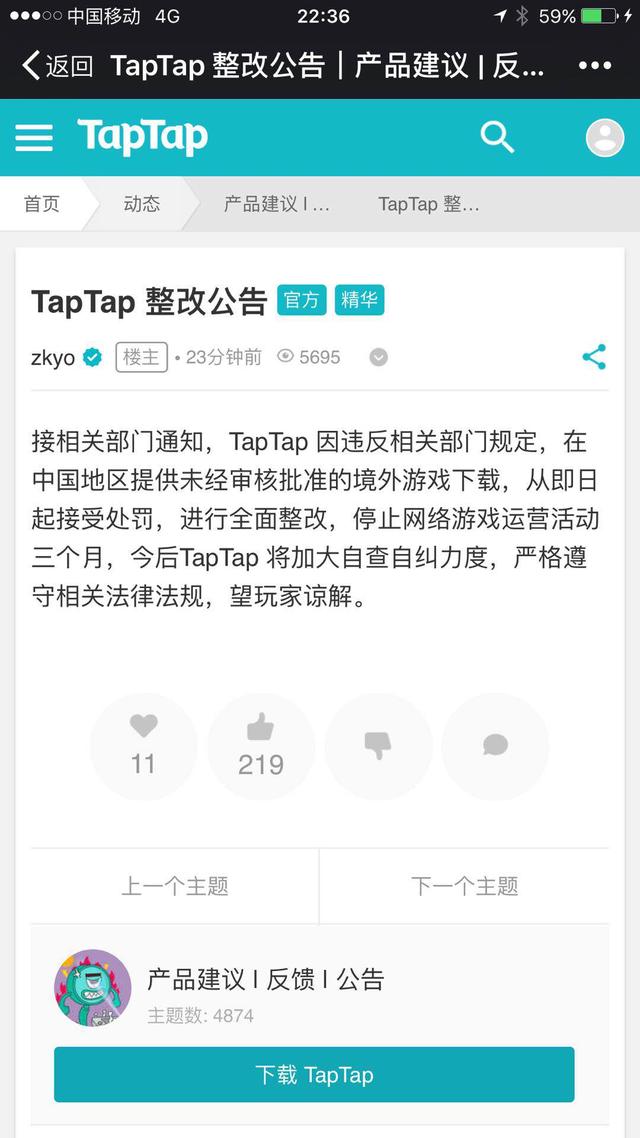Screen dimensions: 640x1138
Task: Tap the 返回 back button
Action: point(57,66)
